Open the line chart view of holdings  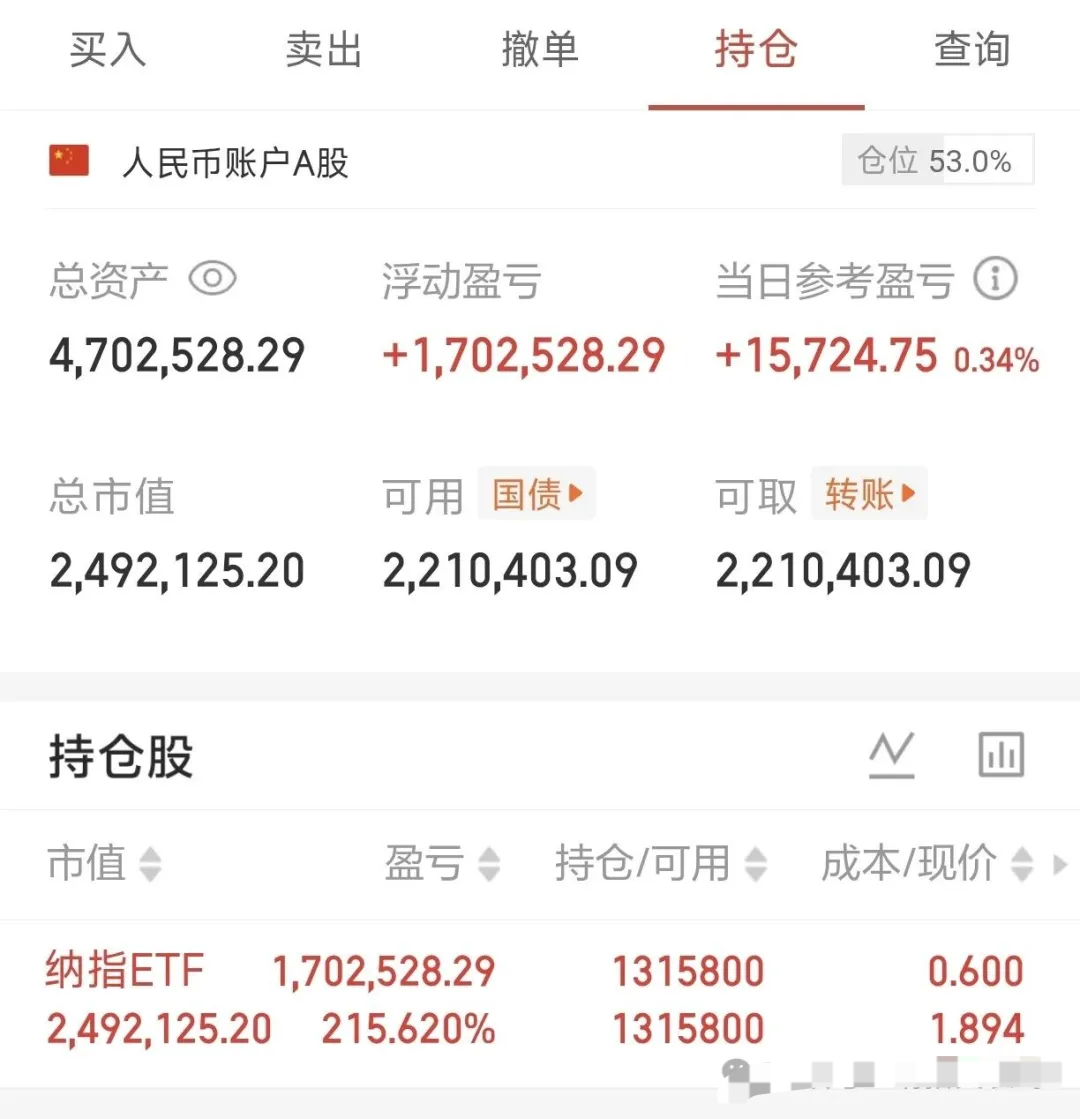pos(892,755)
